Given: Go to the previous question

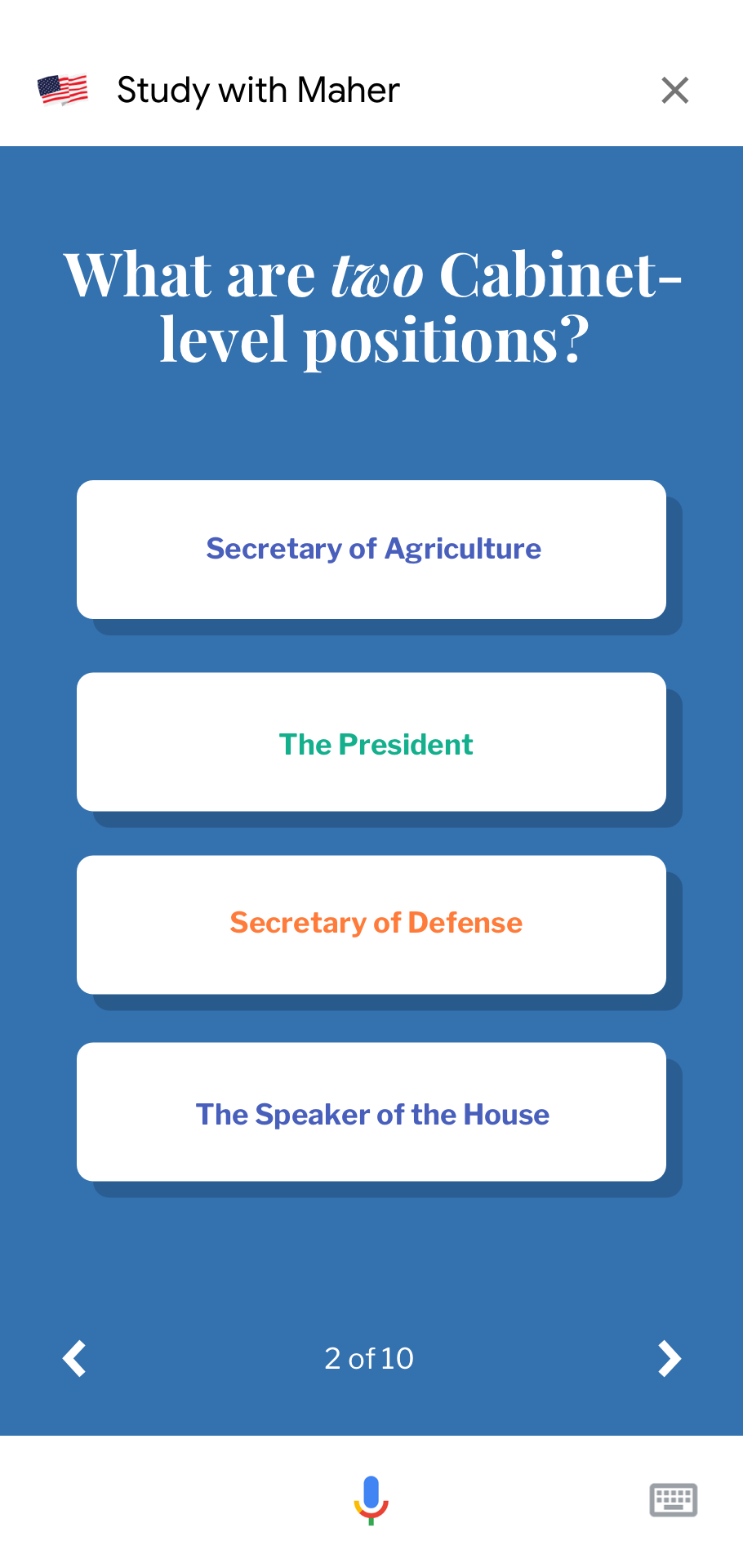Looking at the screenshot, I should coord(75,1359).
